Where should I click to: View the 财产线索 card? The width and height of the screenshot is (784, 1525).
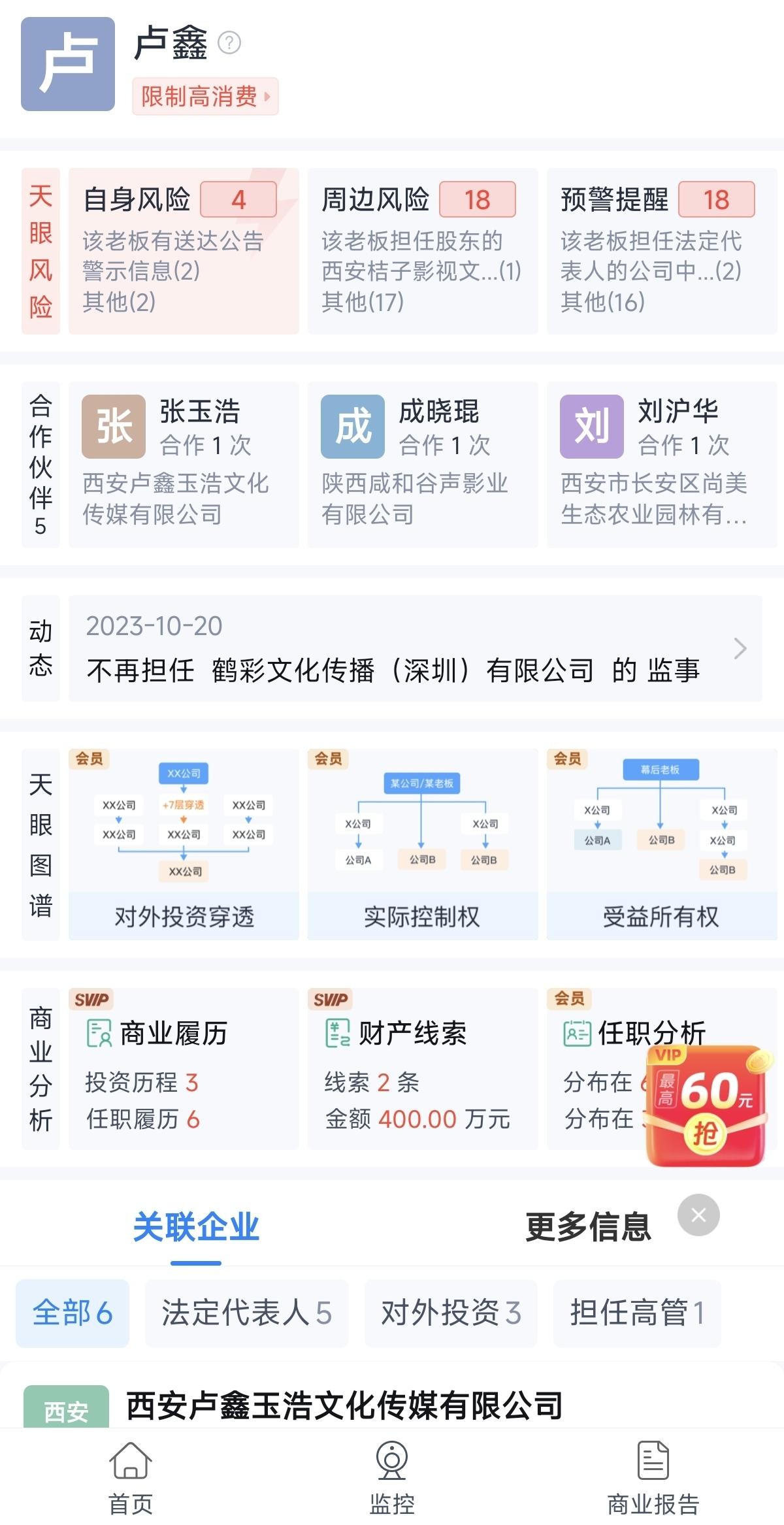[422, 1069]
